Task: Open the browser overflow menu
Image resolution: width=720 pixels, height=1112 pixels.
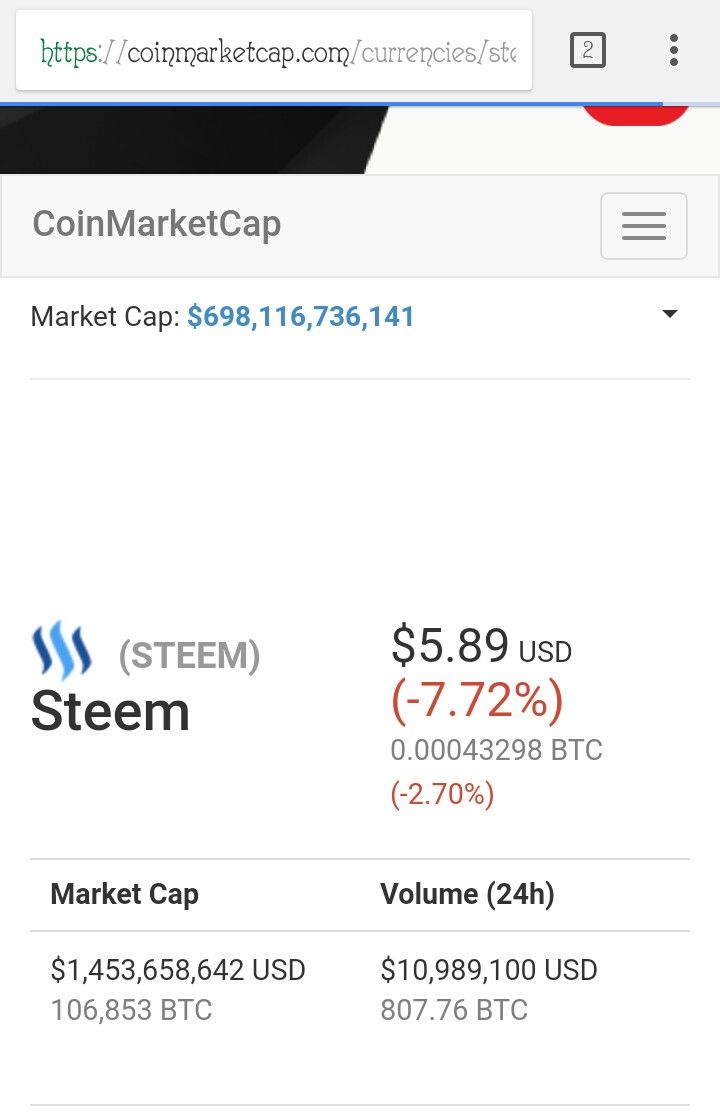Action: [x=674, y=49]
